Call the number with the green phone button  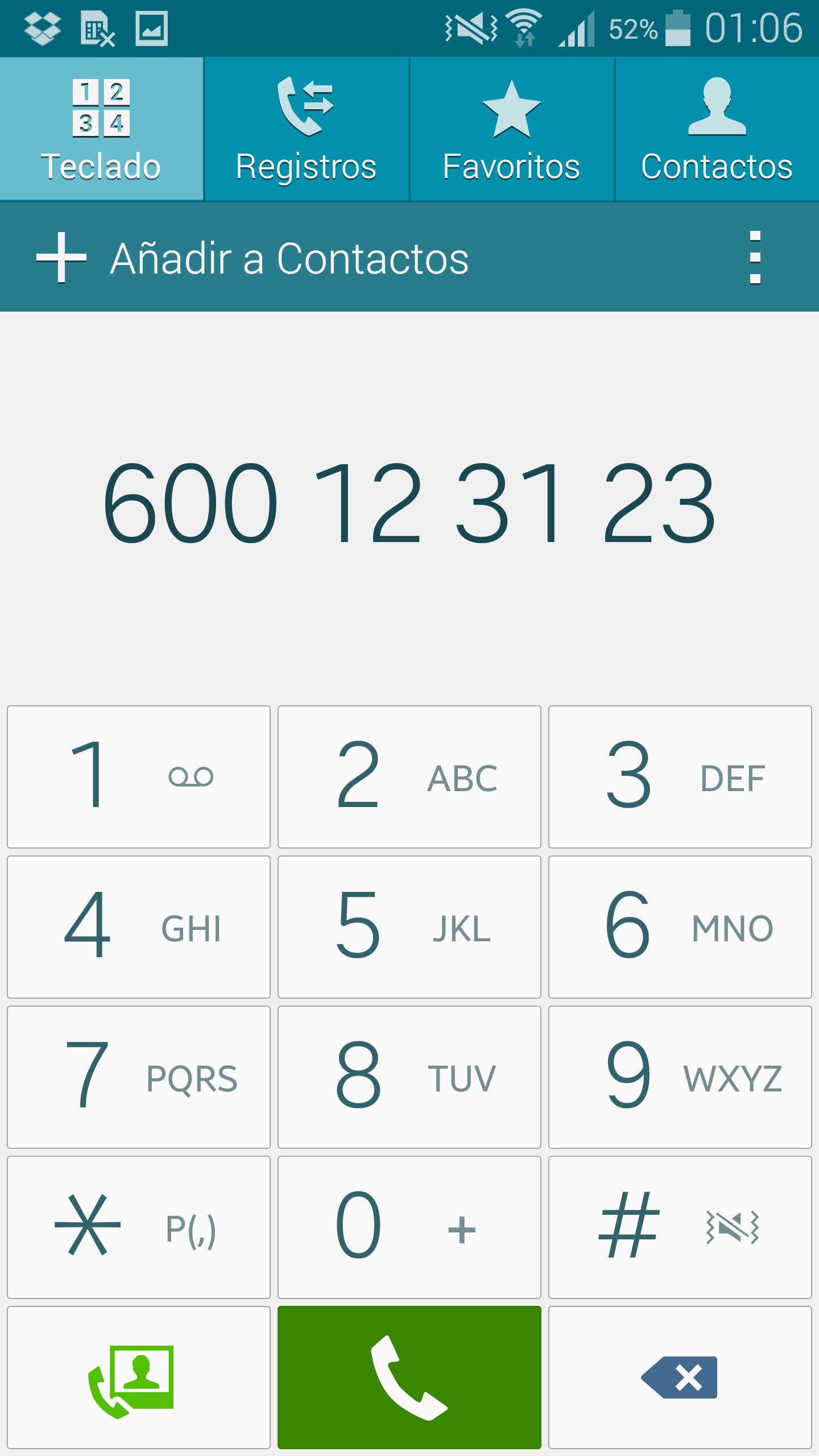coord(409,1378)
